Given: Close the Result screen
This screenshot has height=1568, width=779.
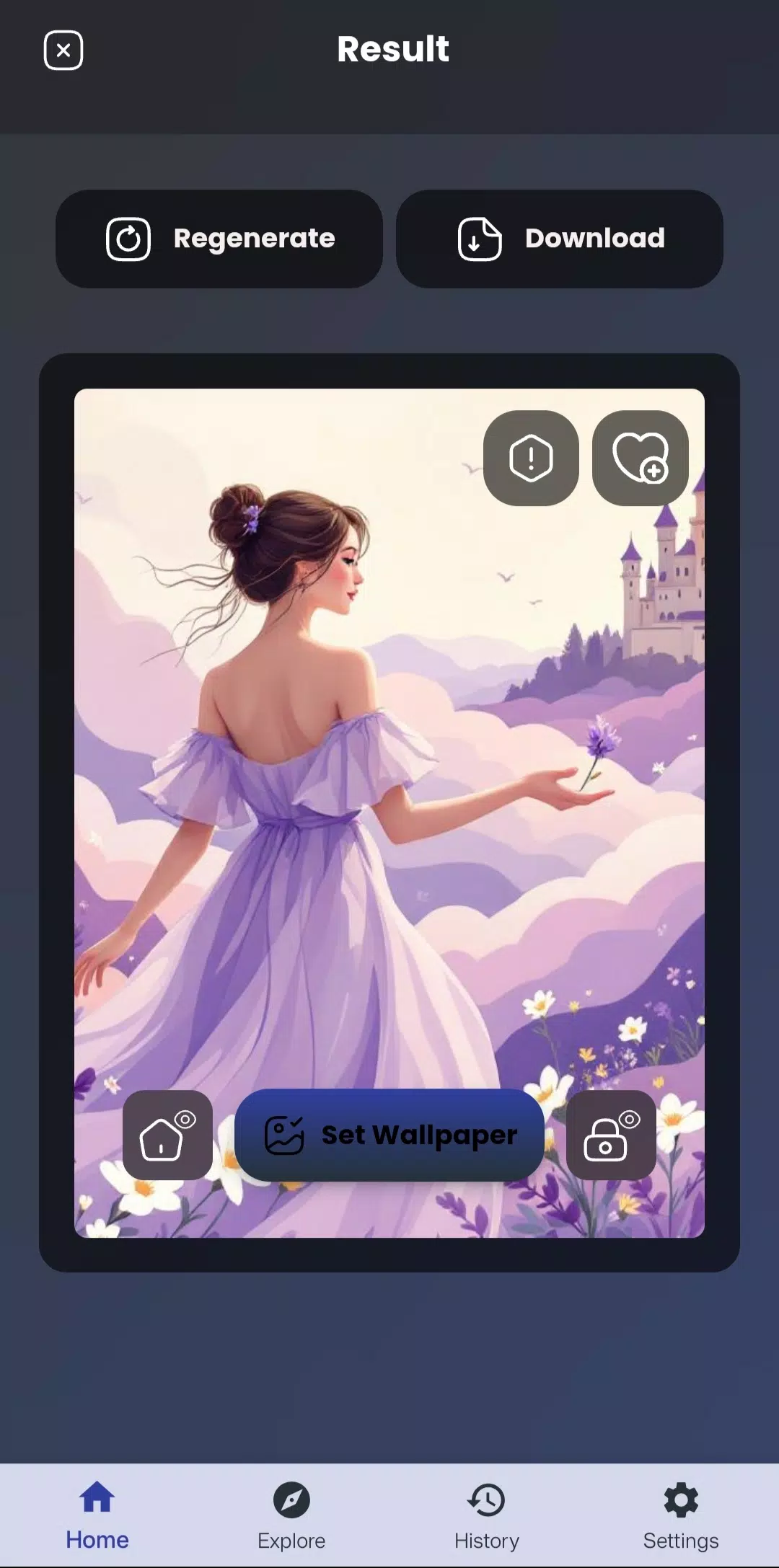Looking at the screenshot, I should pyautogui.click(x=63, y=50).
